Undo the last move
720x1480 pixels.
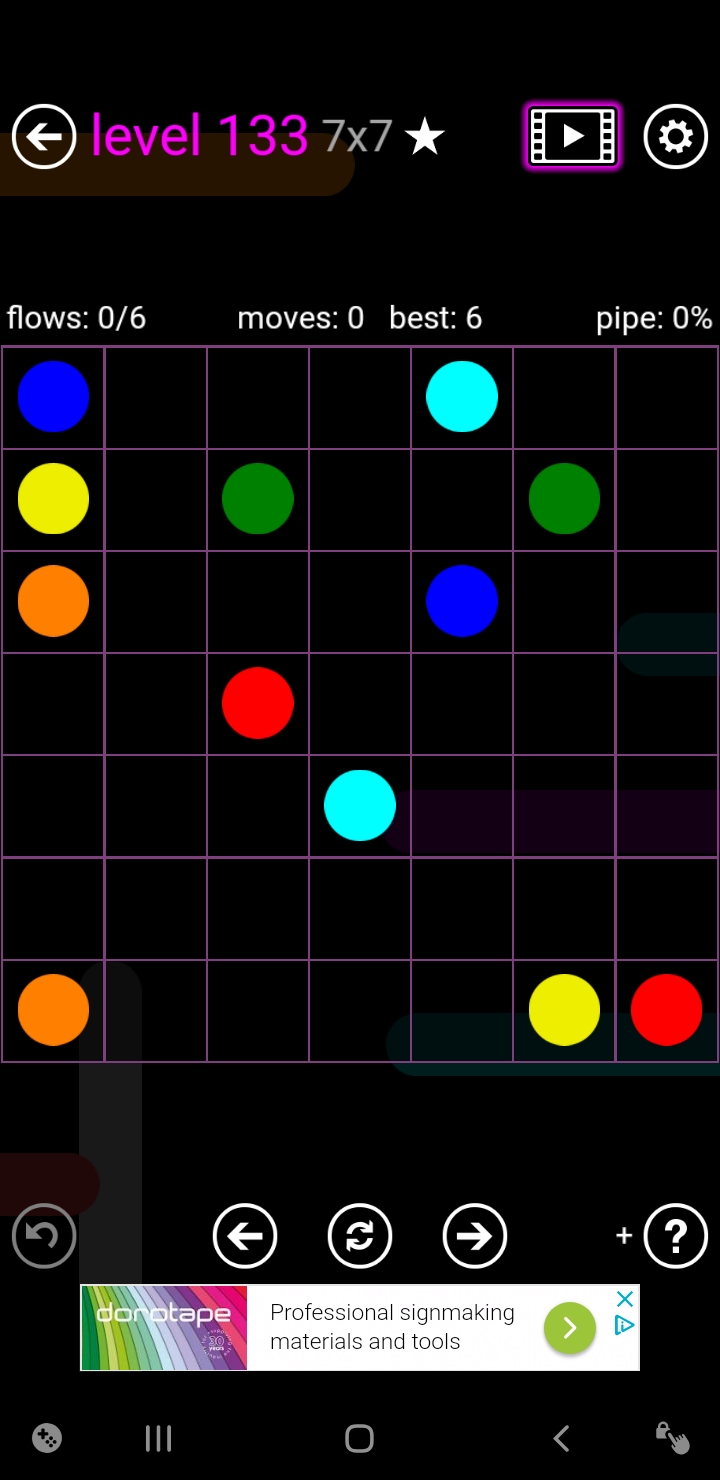pos(44,1236)
